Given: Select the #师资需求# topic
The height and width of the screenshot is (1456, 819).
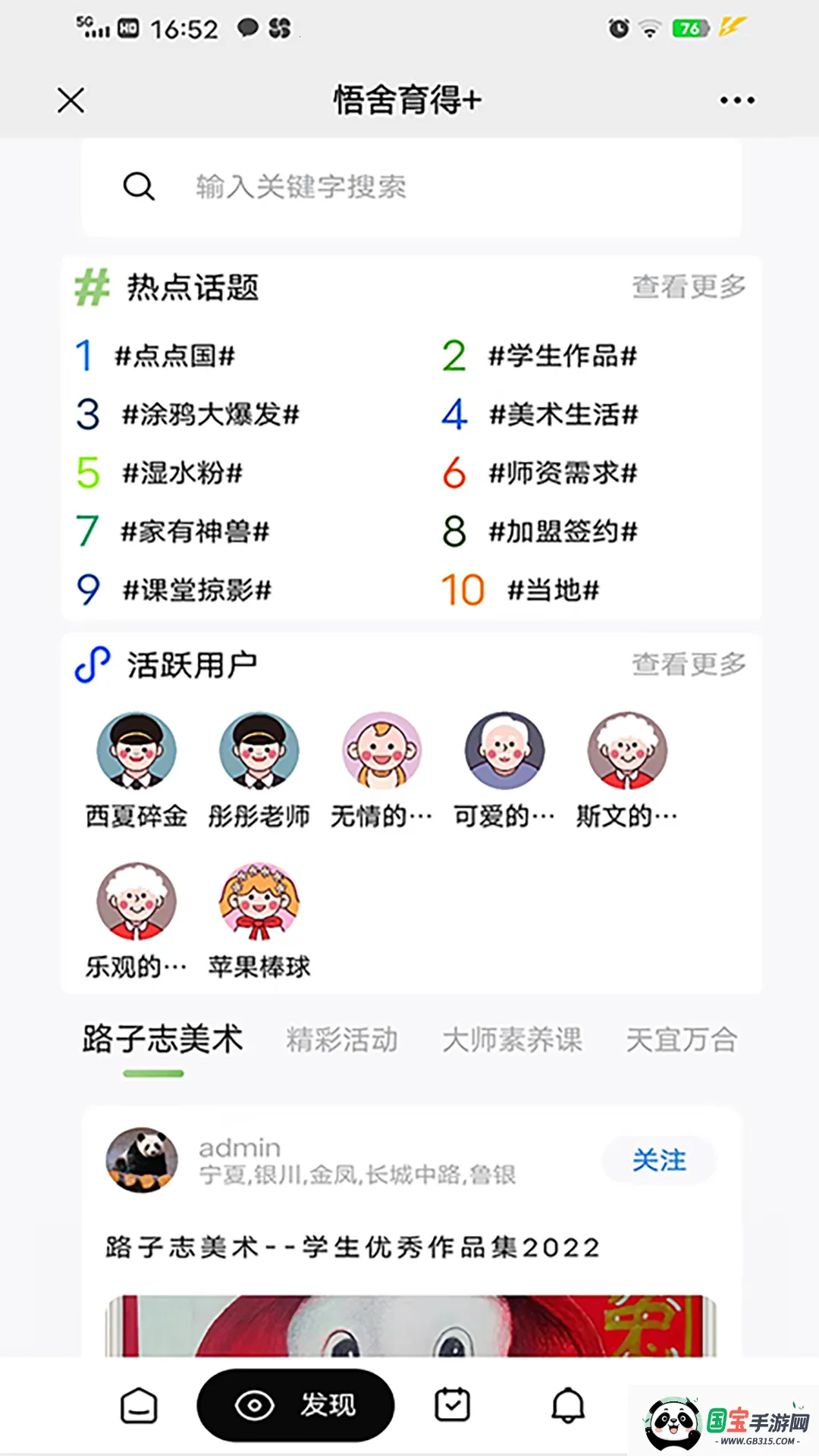Looking at the screenshot, I should [x=562, y=473].
